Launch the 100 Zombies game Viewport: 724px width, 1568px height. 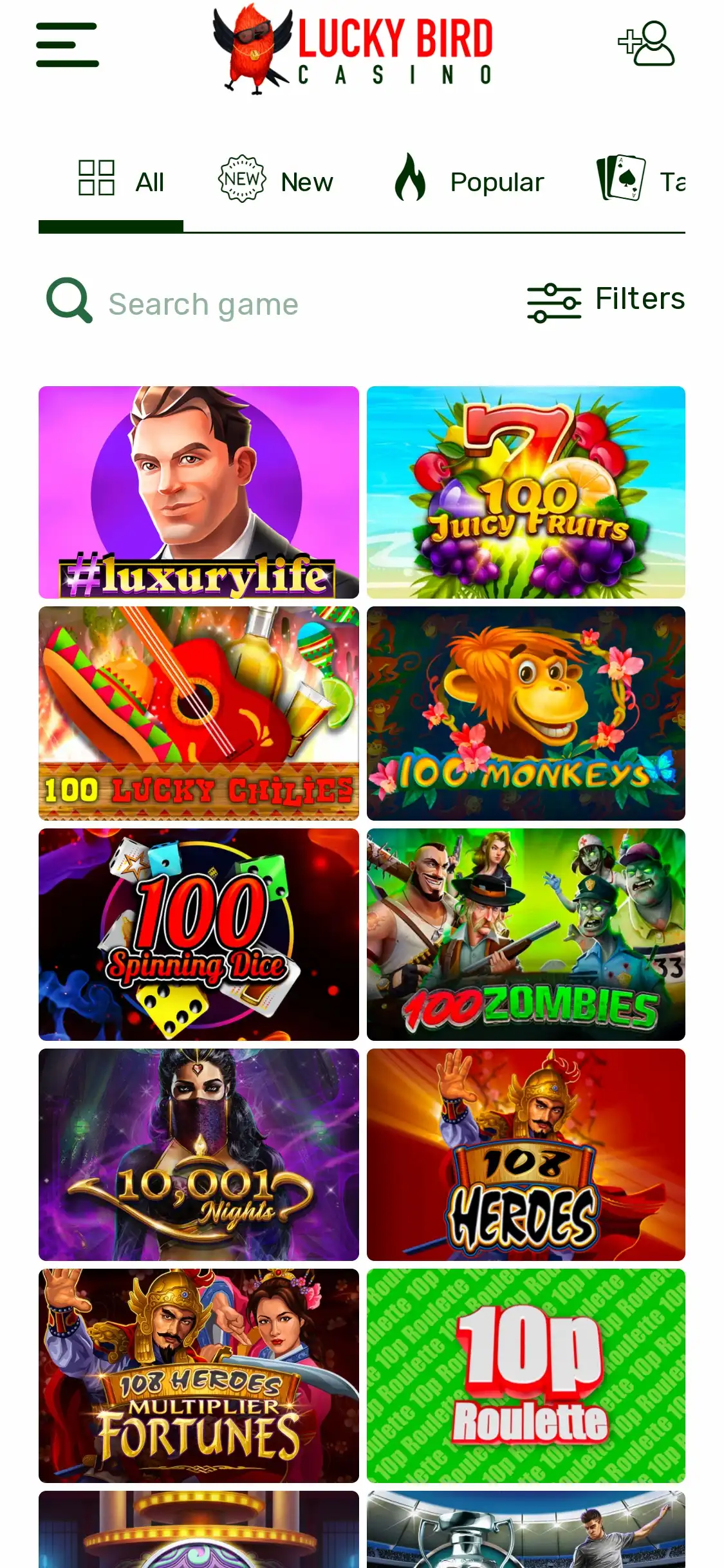click(526, 934)
